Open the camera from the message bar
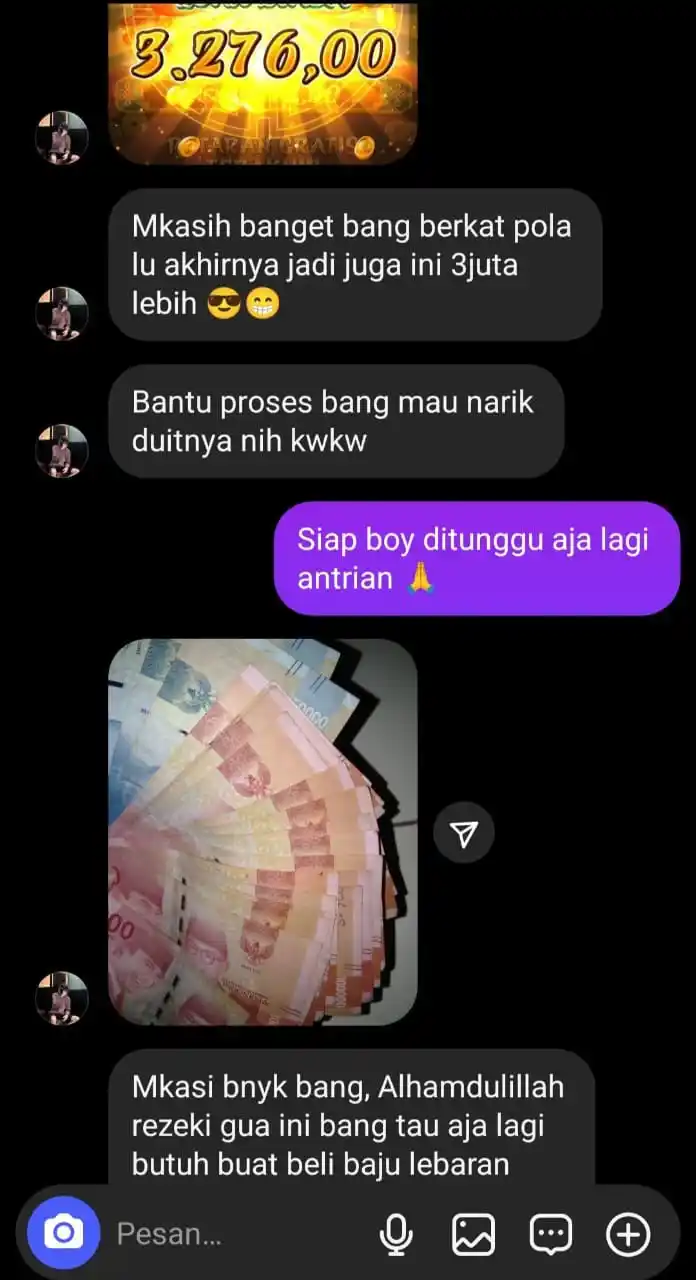 64,1234
